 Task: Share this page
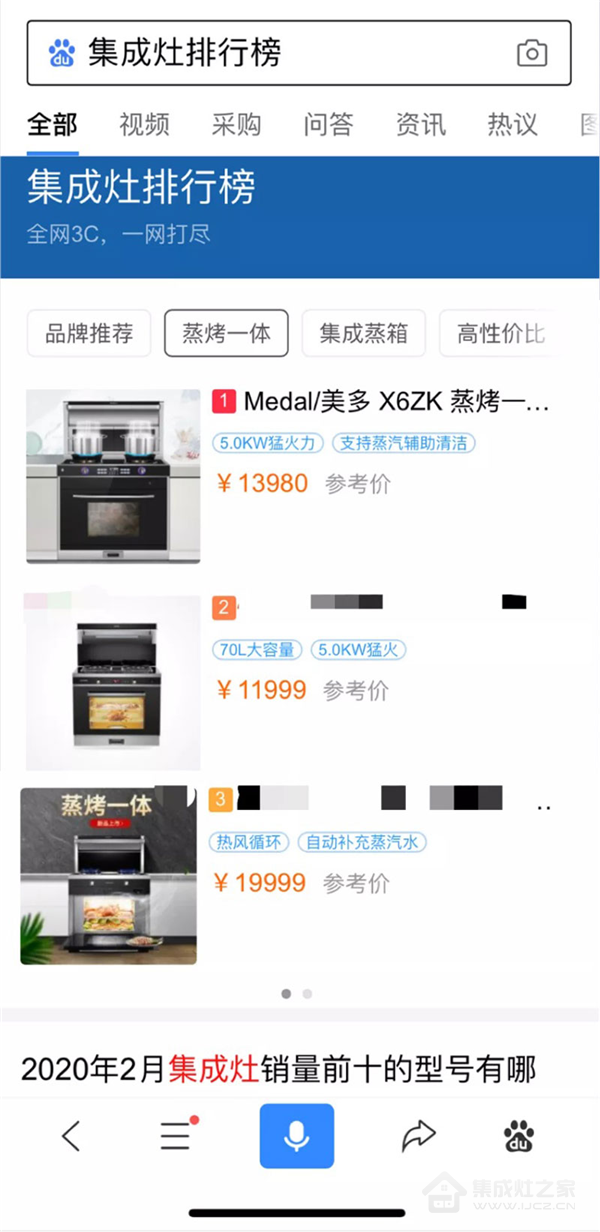[419, 1136]
